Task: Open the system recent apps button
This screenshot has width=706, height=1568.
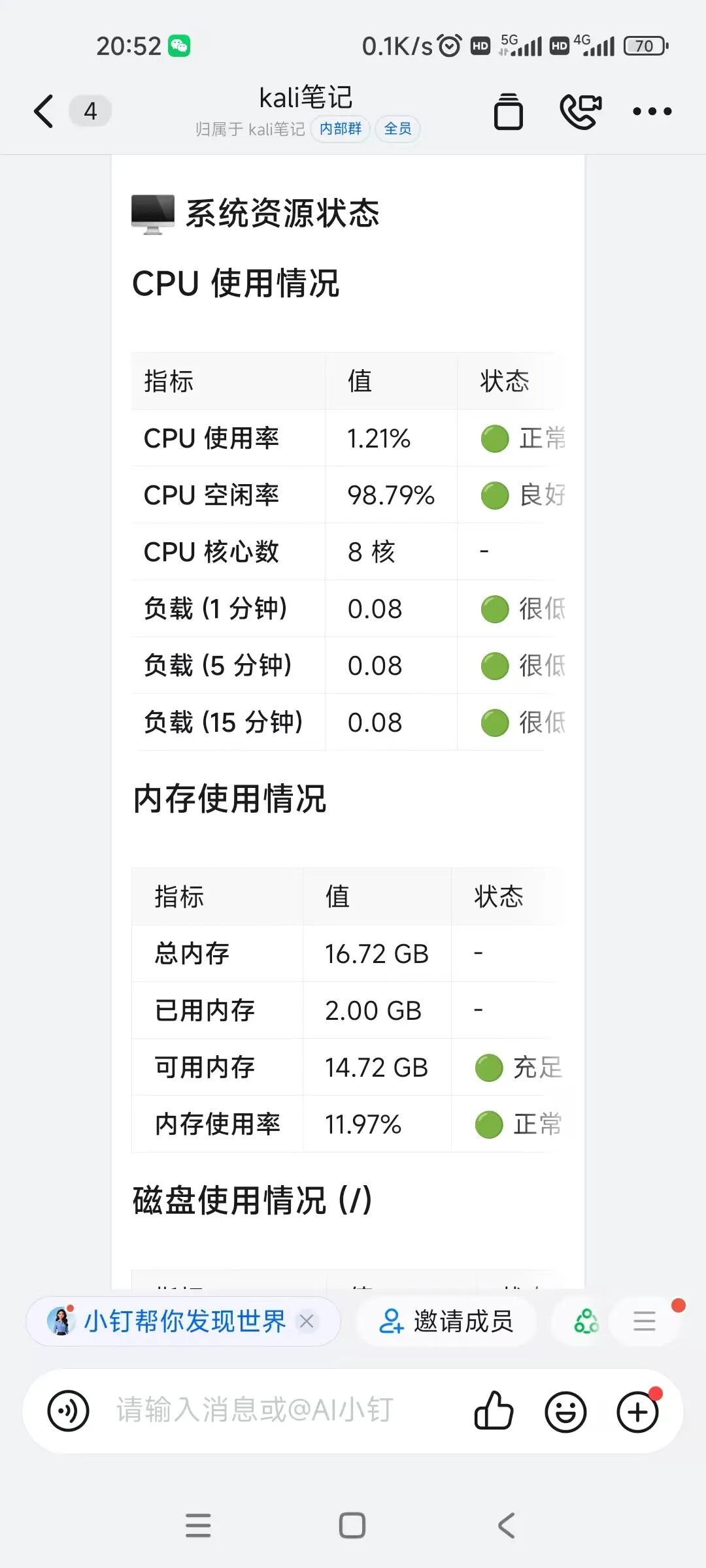Action: [198, 1526]
